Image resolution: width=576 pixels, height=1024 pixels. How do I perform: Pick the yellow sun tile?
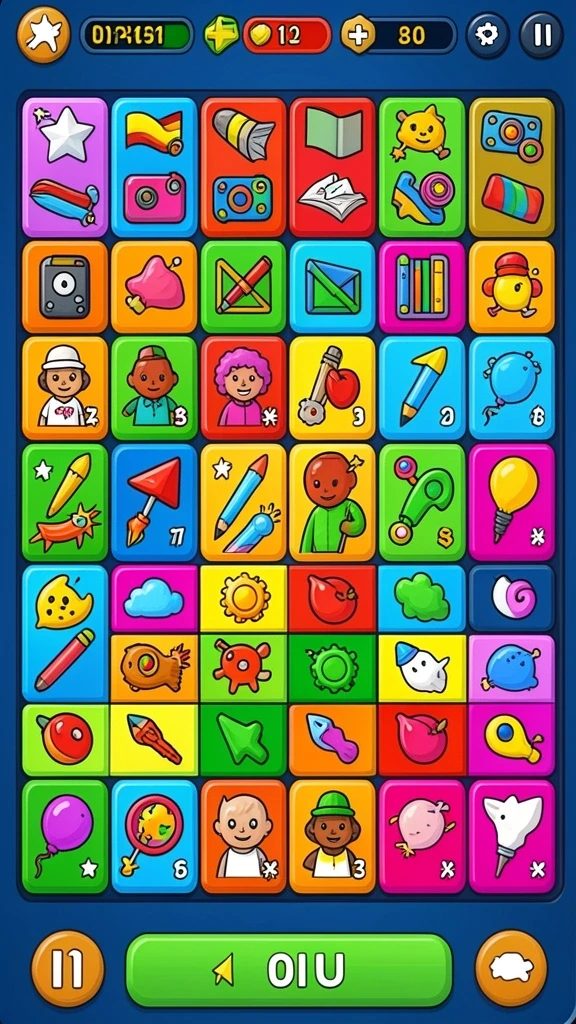[x=244, y=598]
